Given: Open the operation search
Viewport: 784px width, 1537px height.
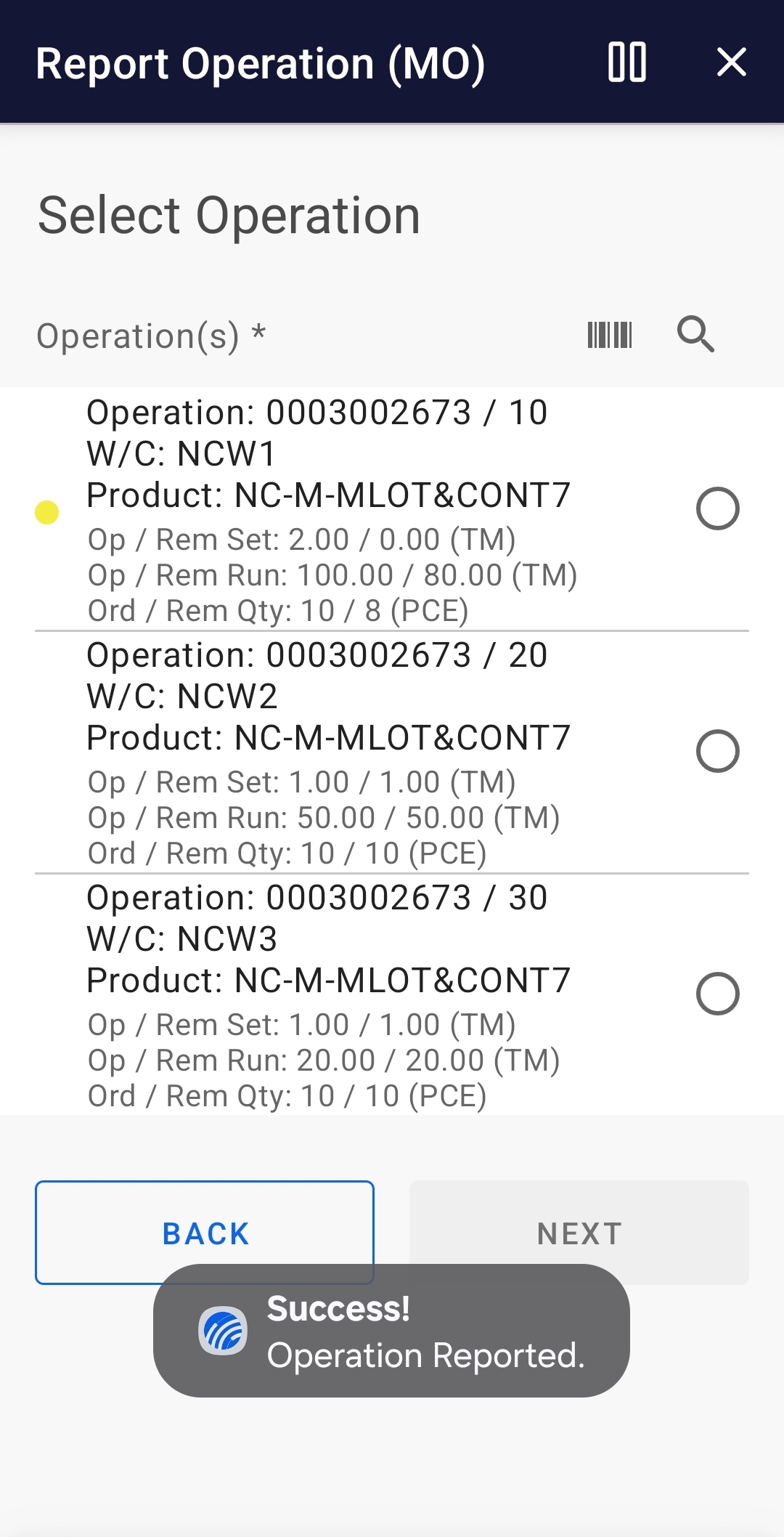Looking at the screenshot, I should [x=695, y=335].
